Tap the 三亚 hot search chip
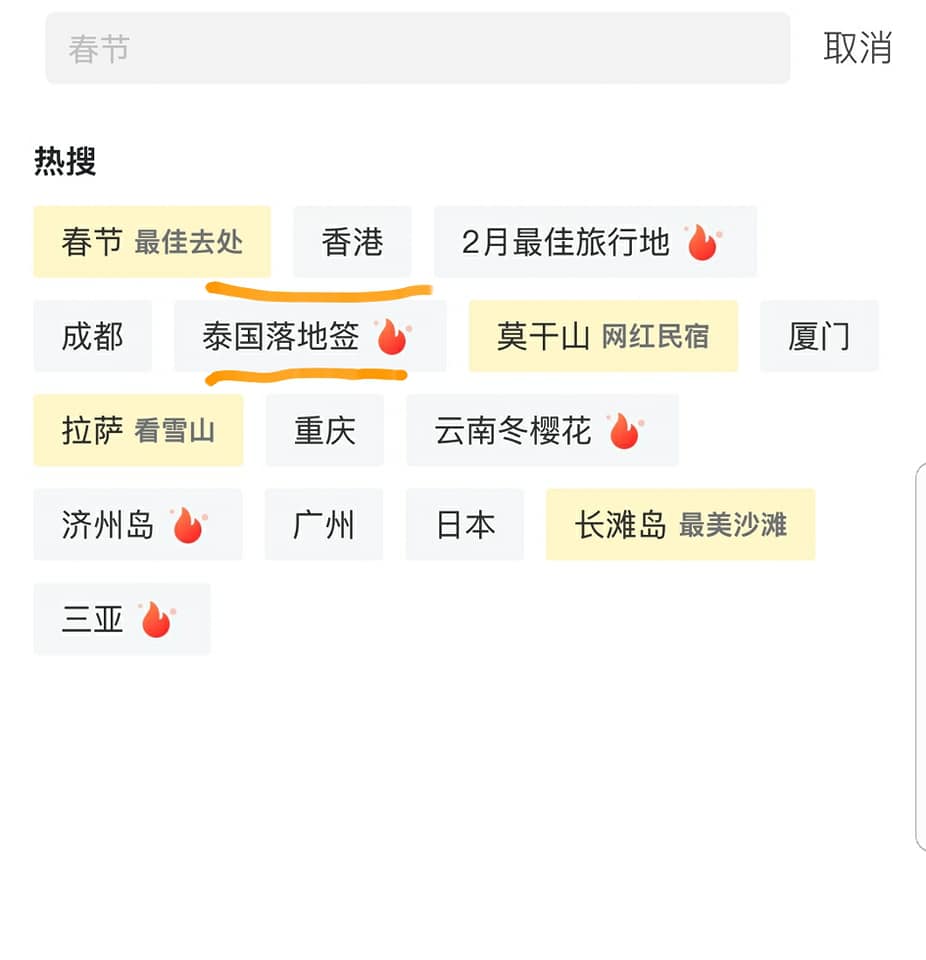 (x=122, y=619)
